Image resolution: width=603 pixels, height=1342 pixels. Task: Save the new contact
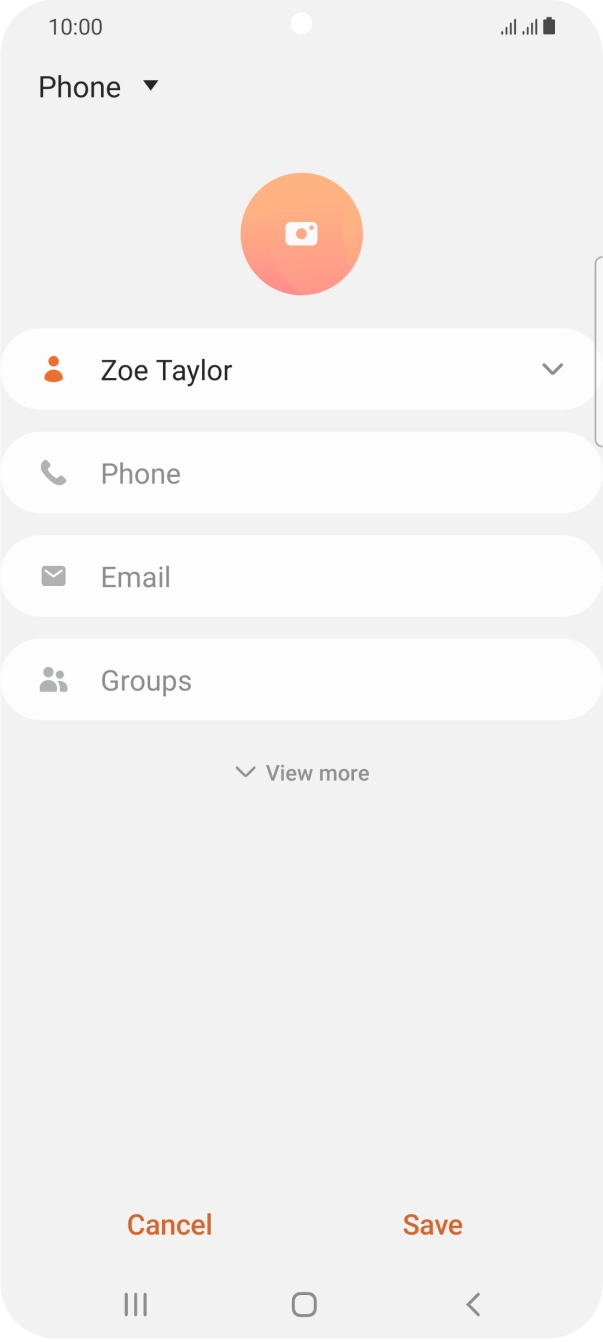tap(432, 1225)
